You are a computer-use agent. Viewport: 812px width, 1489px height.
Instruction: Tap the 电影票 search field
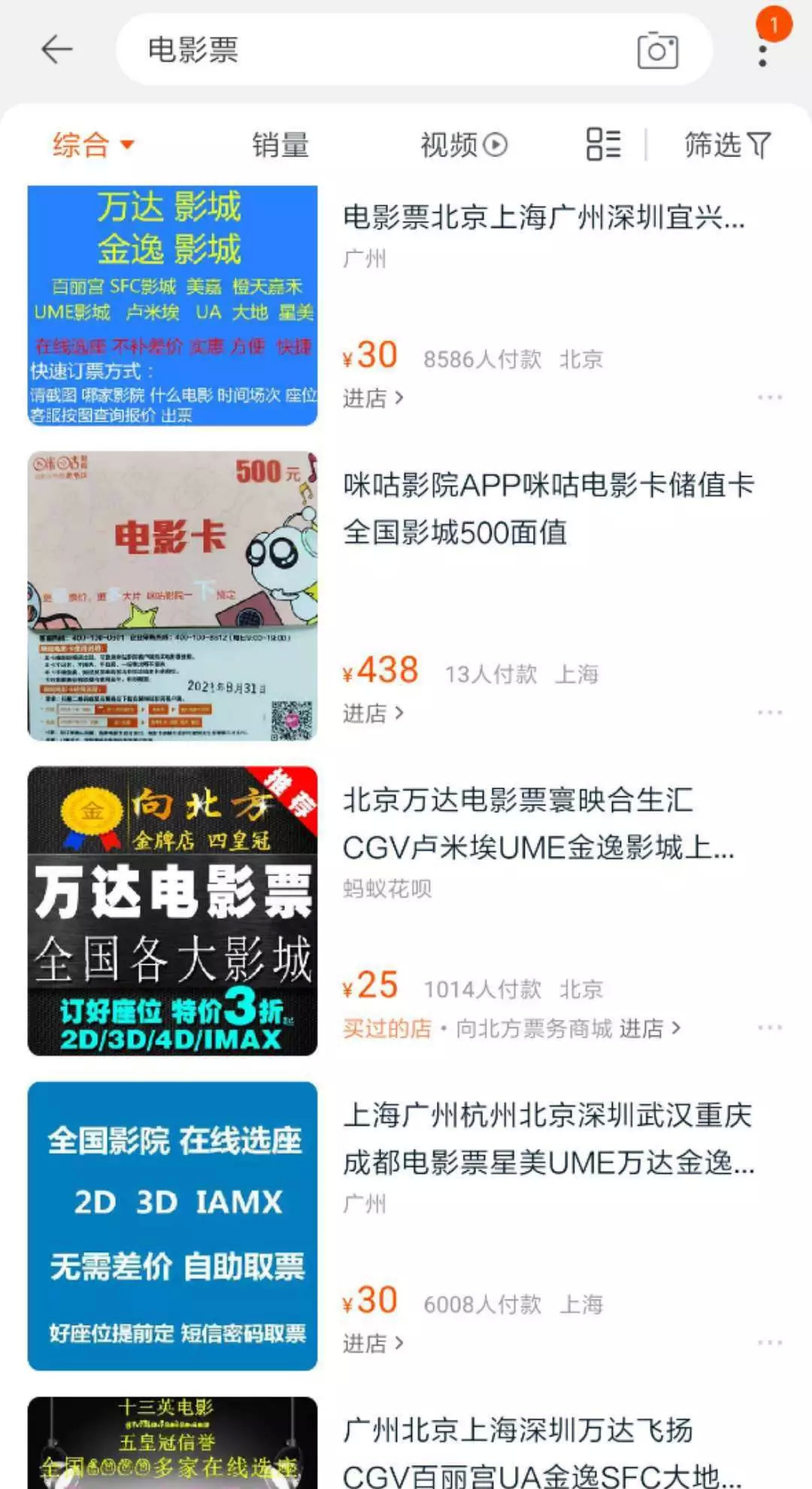[376, 50]
